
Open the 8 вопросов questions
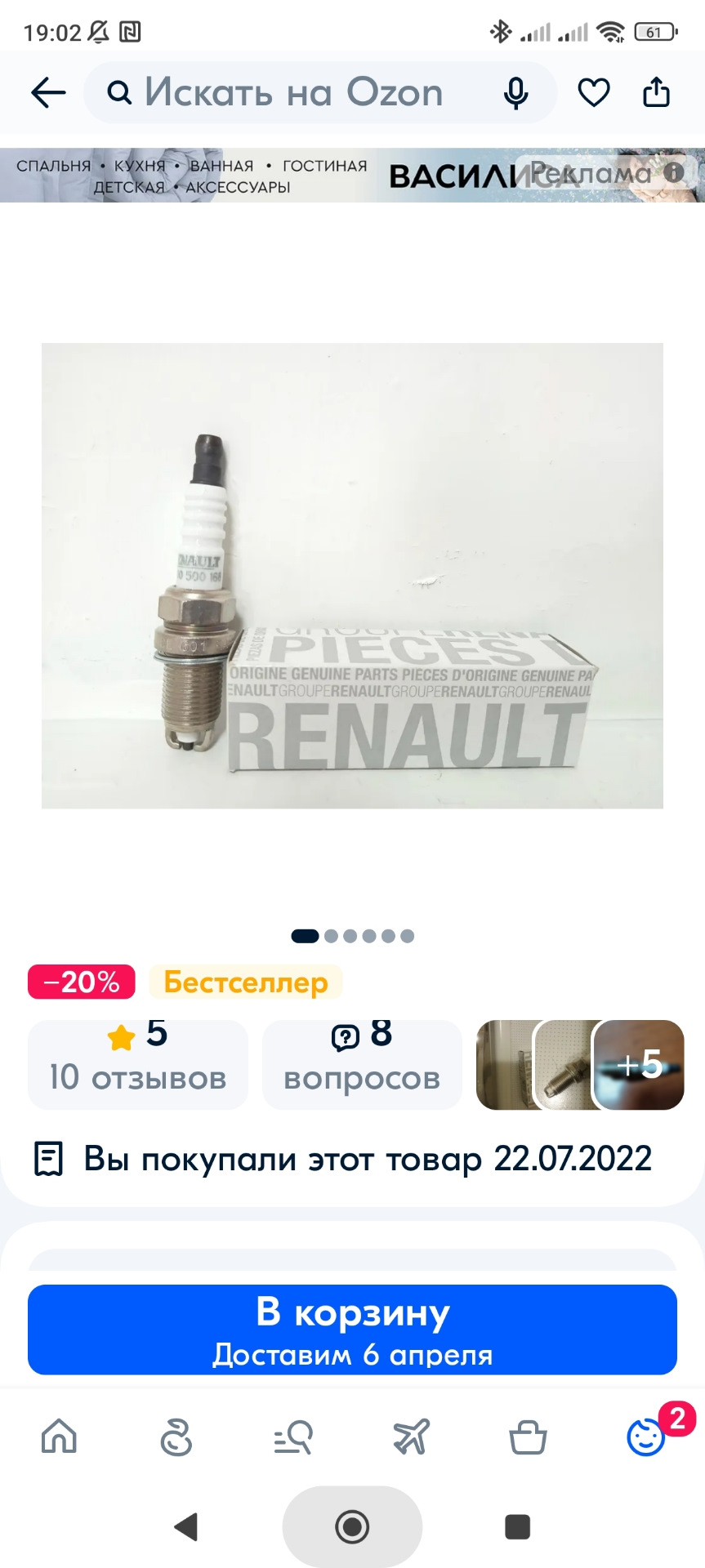tap(362, 1064)
